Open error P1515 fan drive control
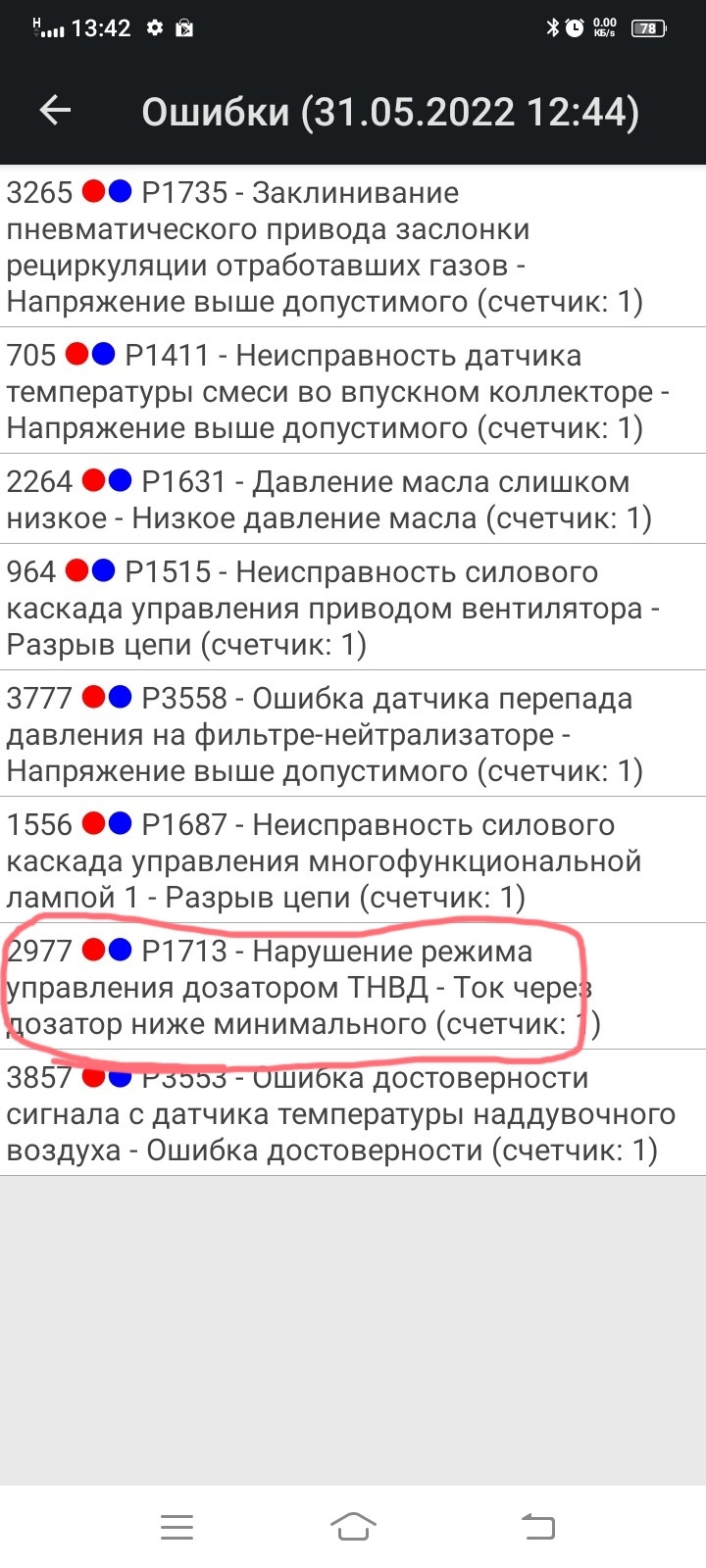The image size is (706, 1568). pos(353,608)
